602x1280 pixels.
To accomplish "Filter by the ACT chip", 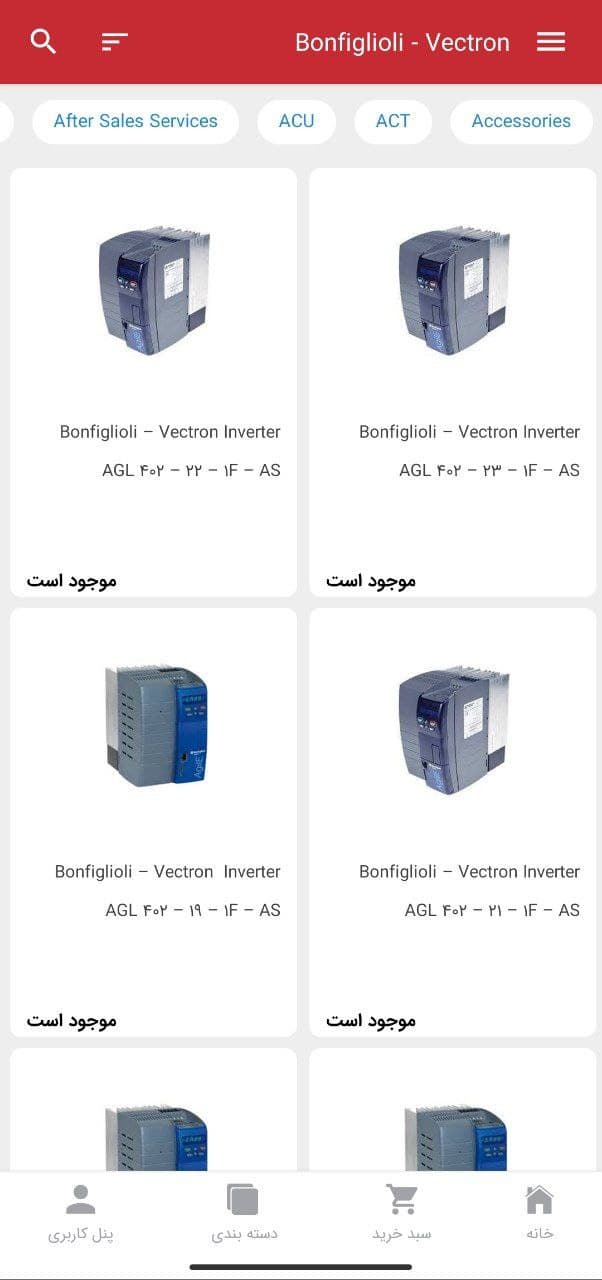I will pos(393,121).
